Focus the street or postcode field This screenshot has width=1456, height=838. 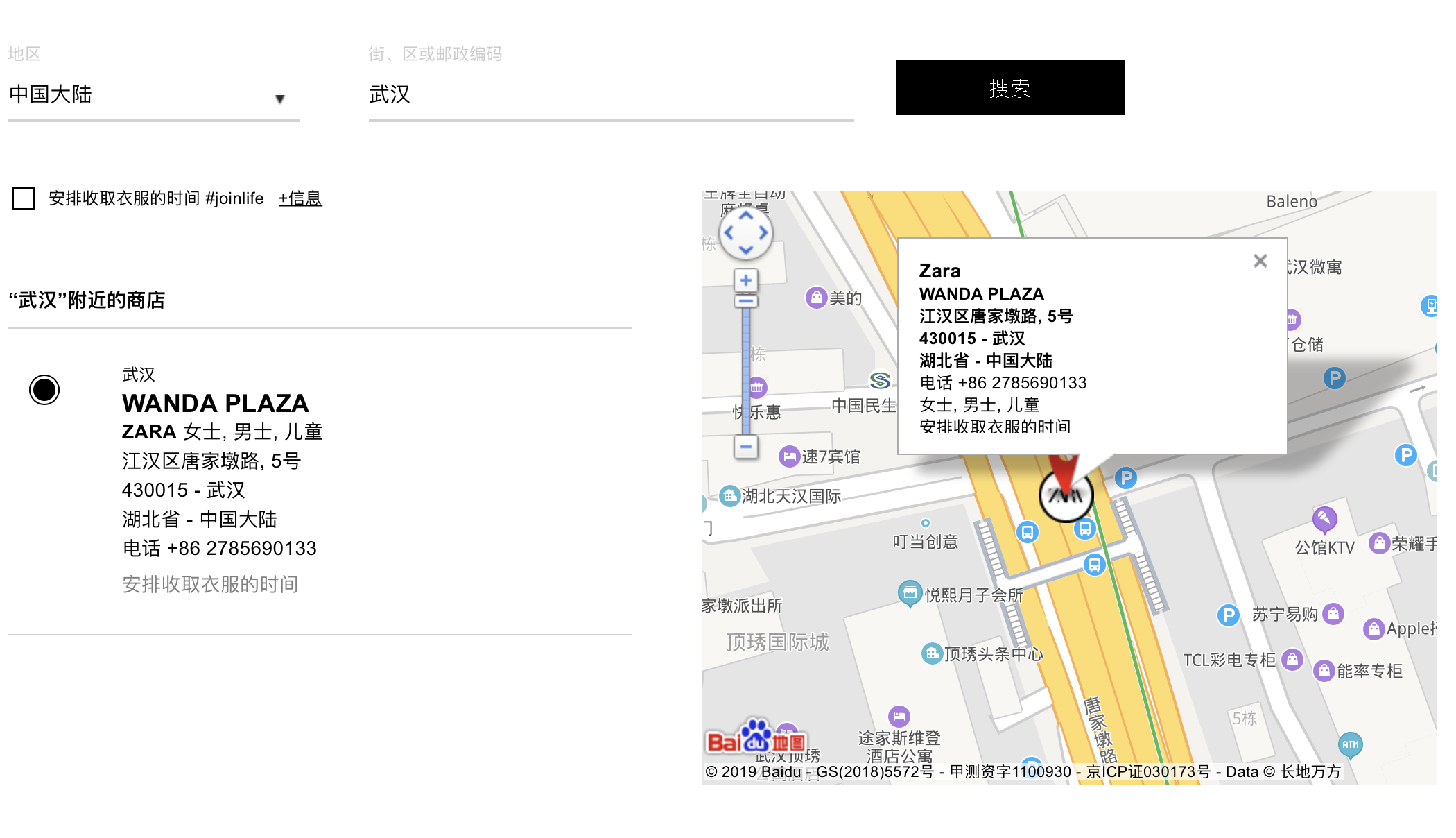click(610, 95)
